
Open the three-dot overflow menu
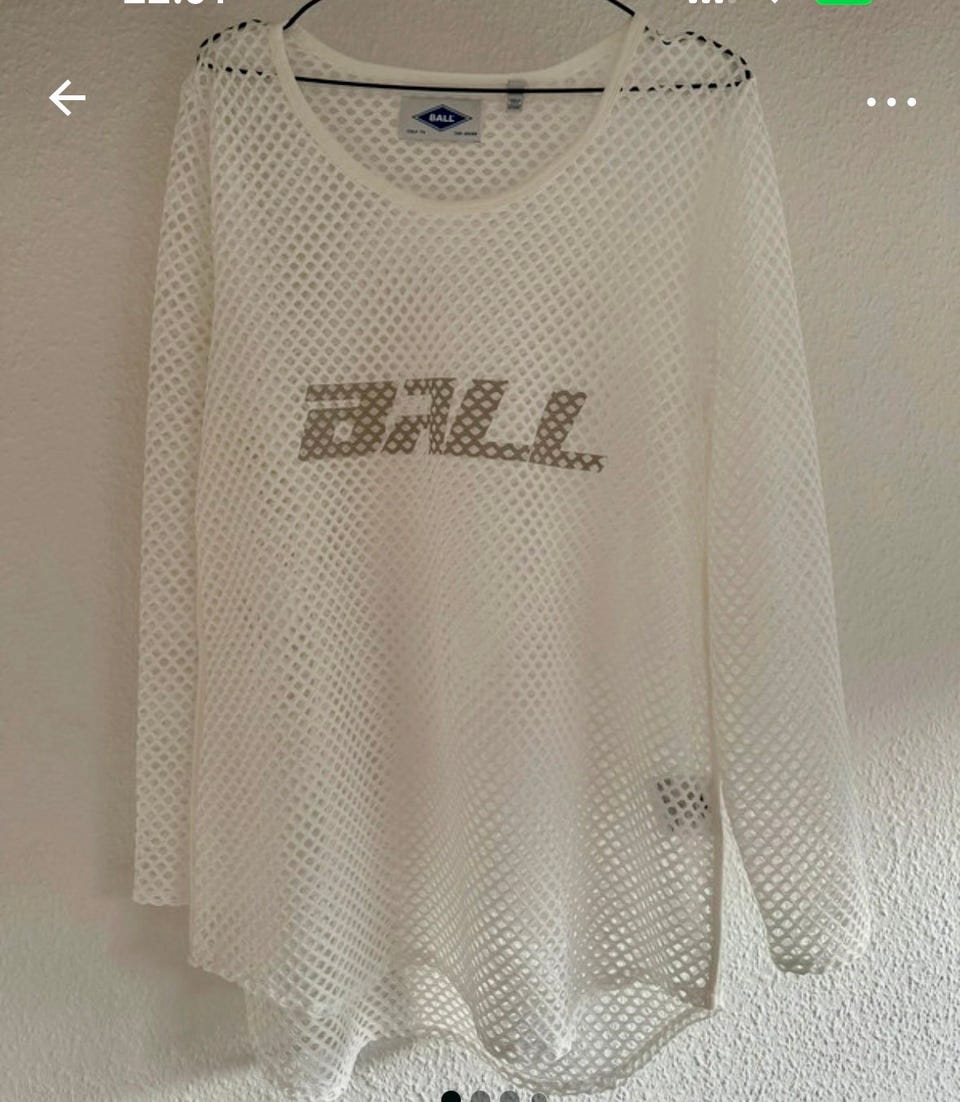coord(891,101)
